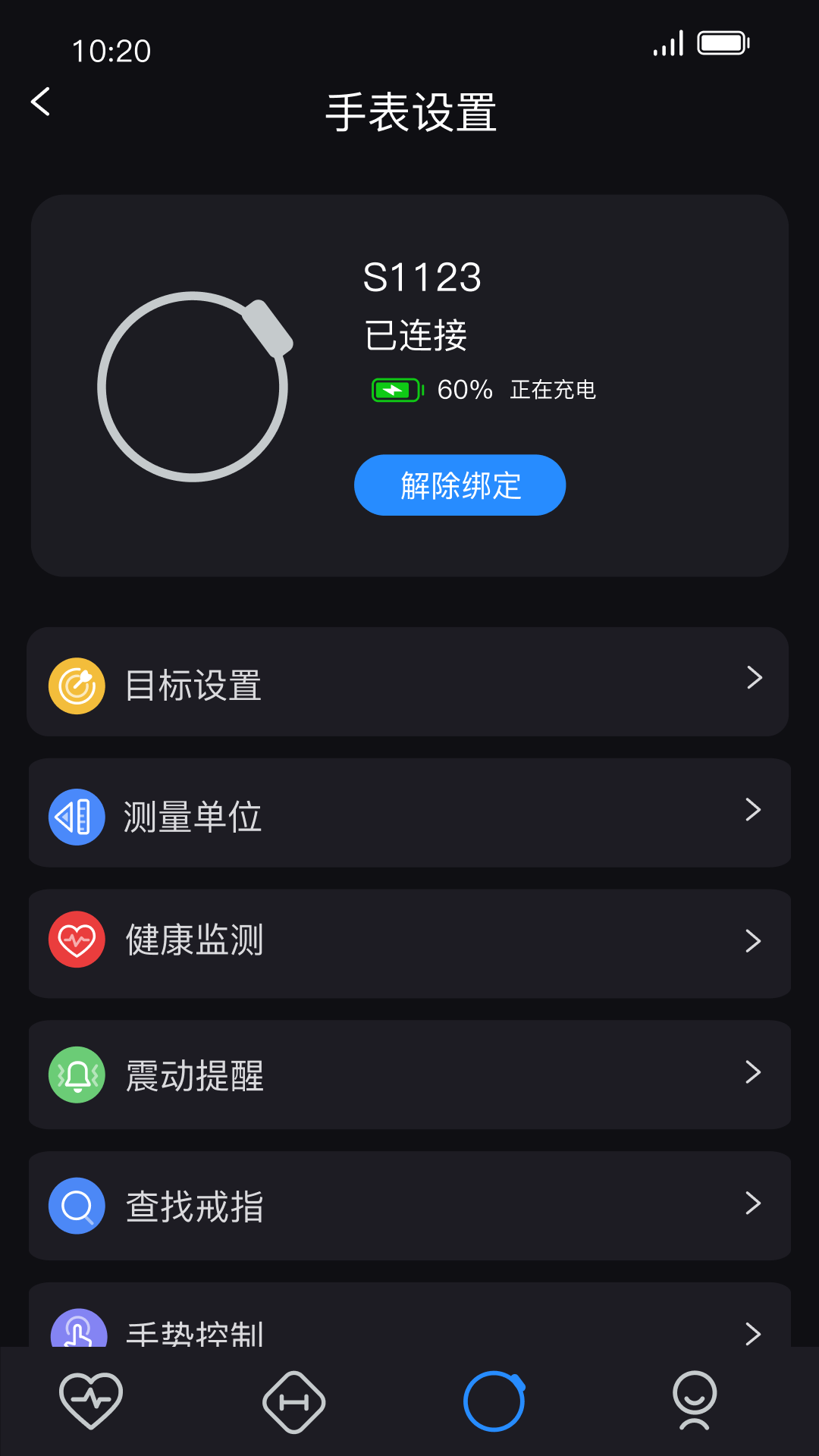Click the battery charging indicator

(x=395, y=389)
